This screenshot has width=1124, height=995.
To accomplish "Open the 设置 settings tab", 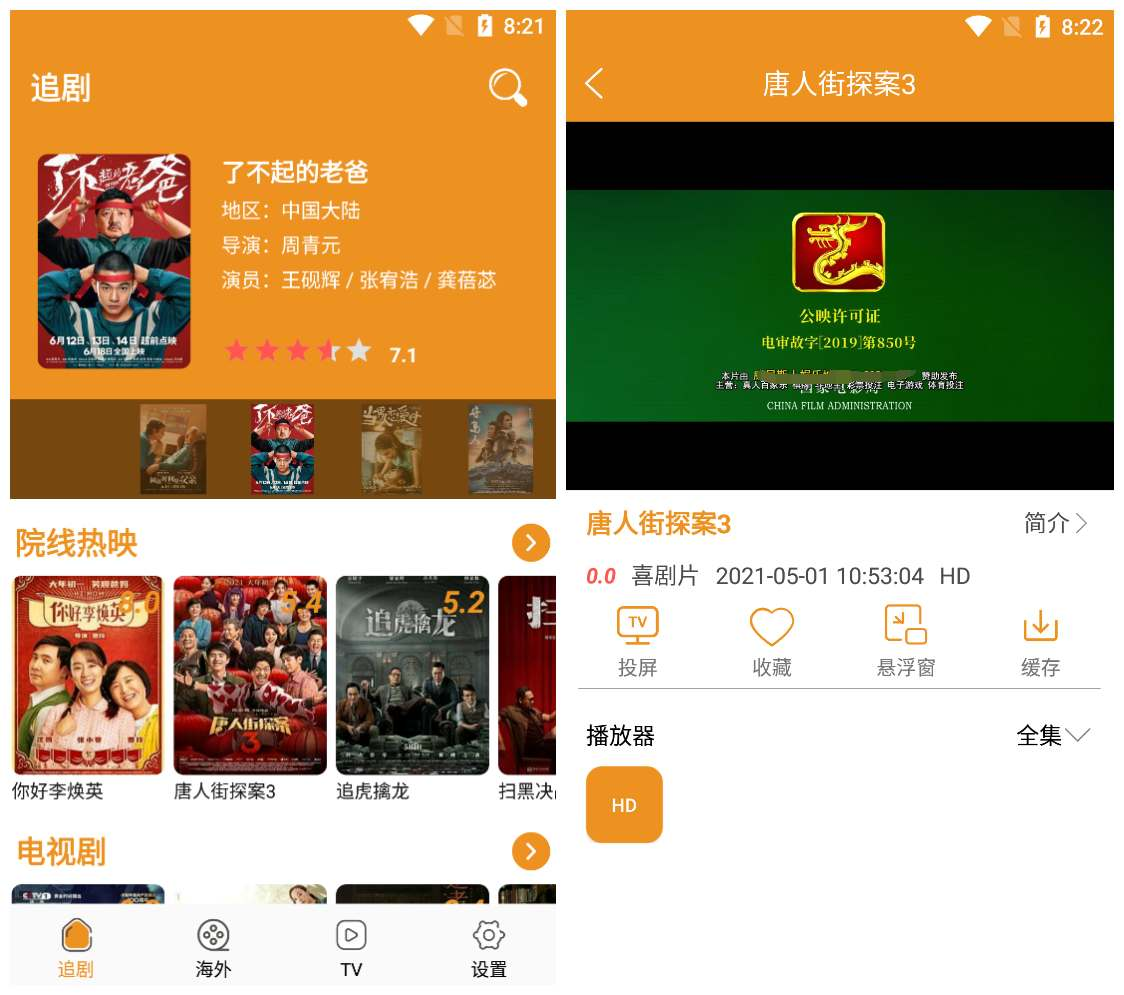I will 489,948.
